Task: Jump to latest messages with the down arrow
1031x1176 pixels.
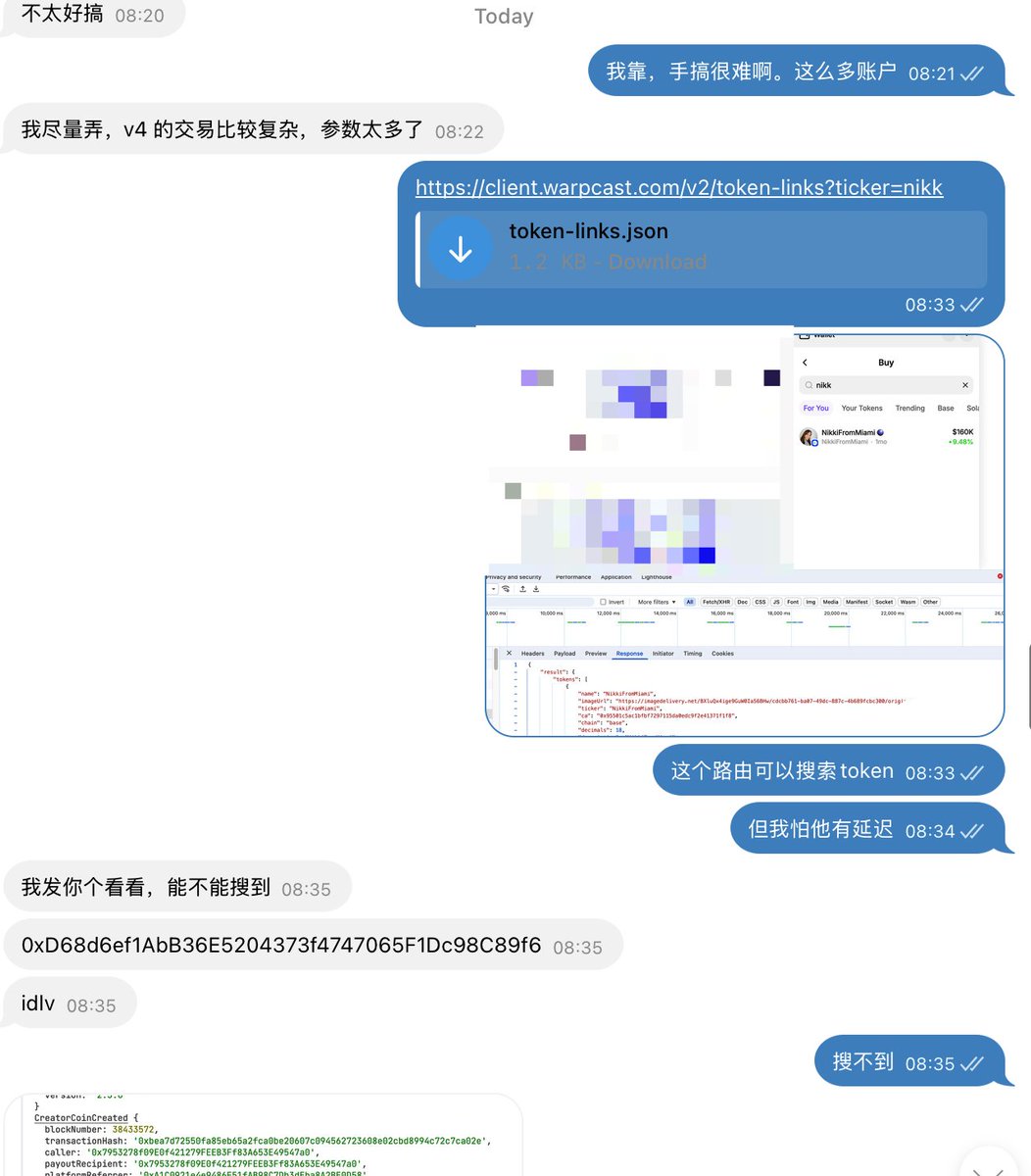Action: [x=988, y=1166]
